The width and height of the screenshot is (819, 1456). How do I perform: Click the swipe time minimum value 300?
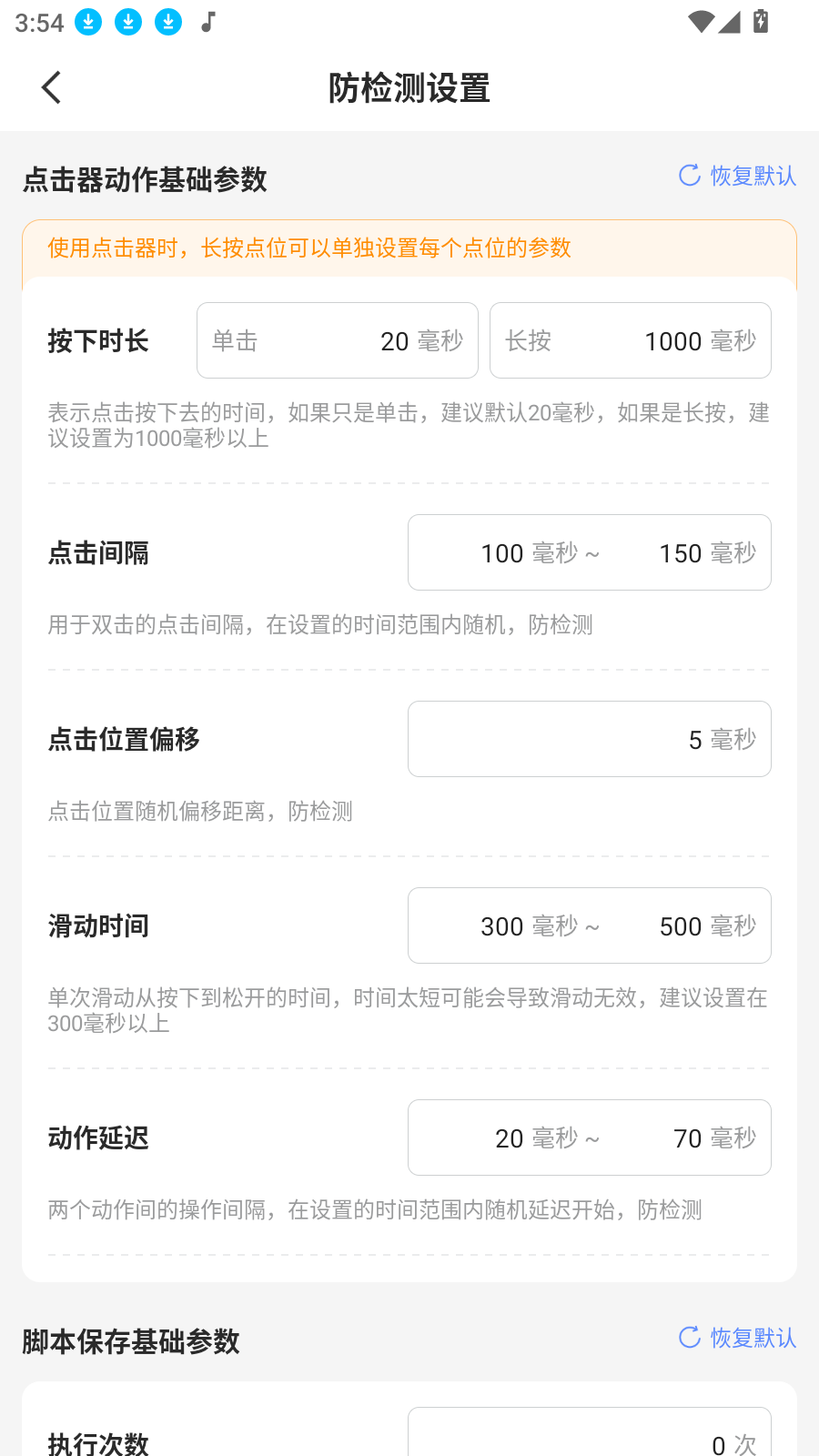(501, 925)
